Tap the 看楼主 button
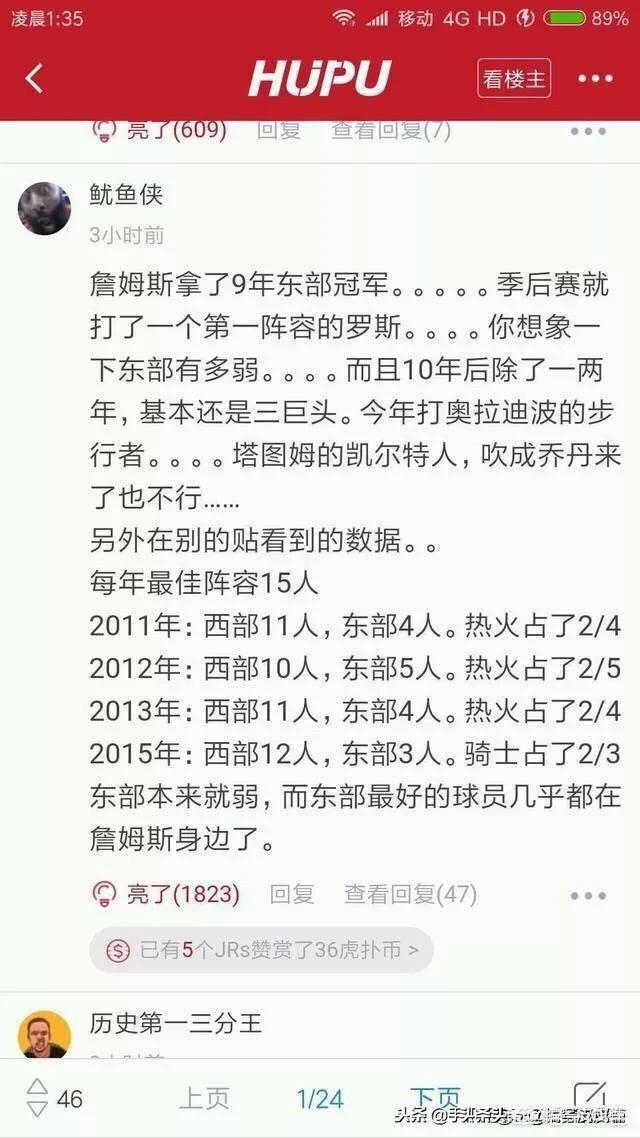 point(514,79)
